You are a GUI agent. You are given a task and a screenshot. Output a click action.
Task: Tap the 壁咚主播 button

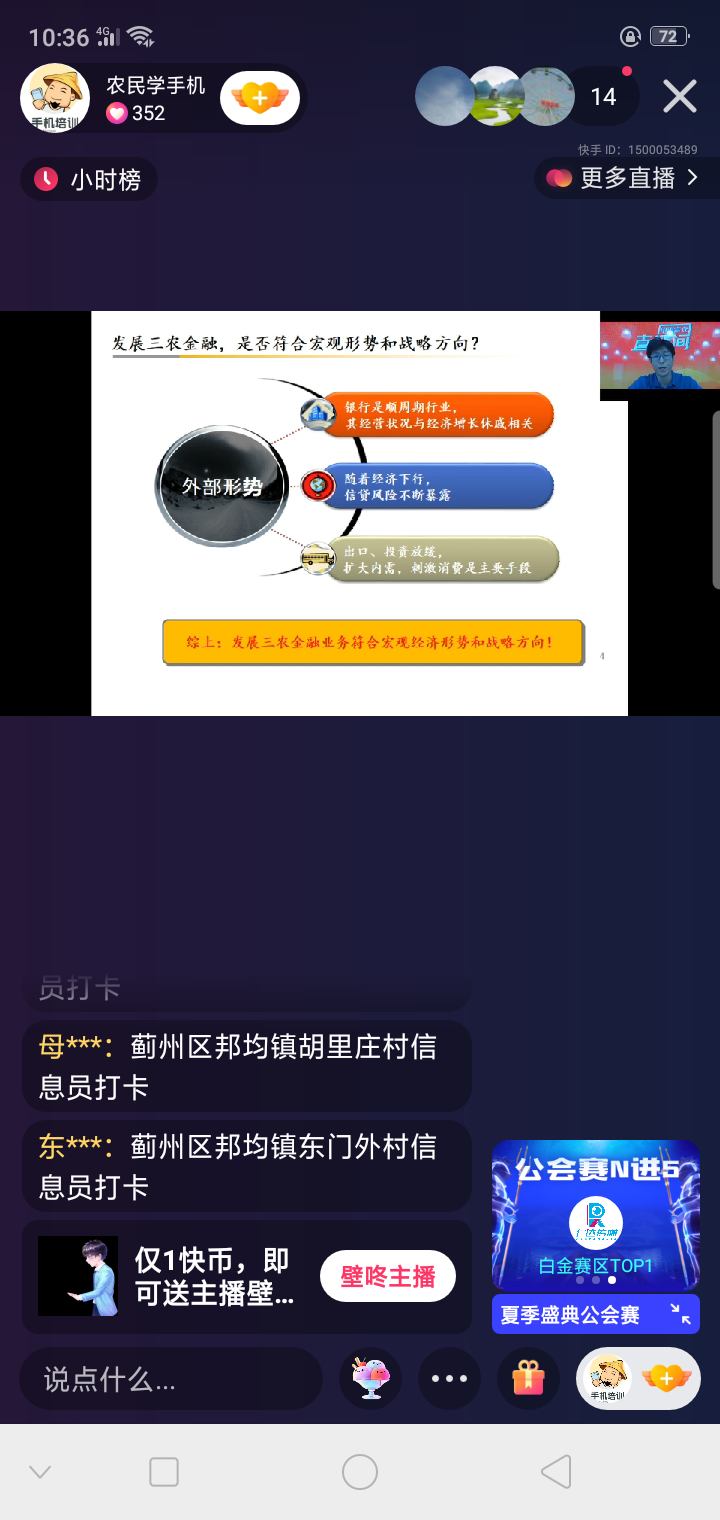[388, 1276]
